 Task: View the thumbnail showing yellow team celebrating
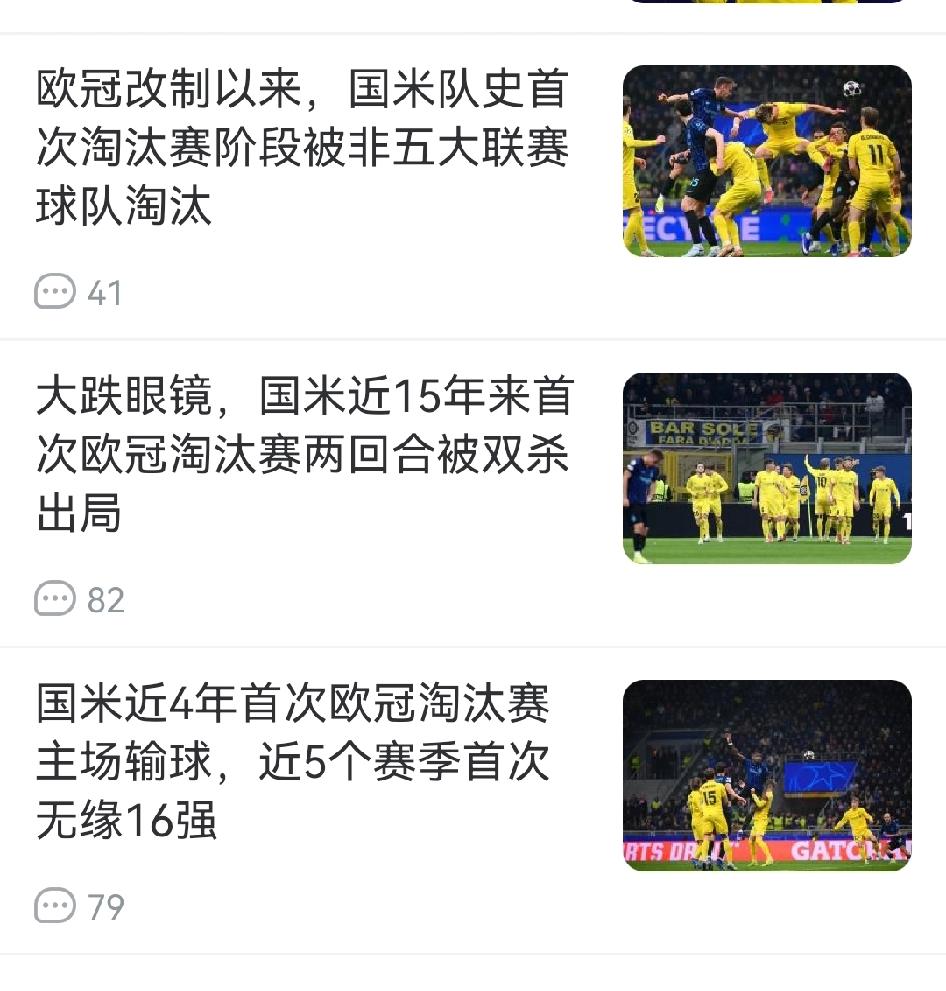(x=767, y=468)
